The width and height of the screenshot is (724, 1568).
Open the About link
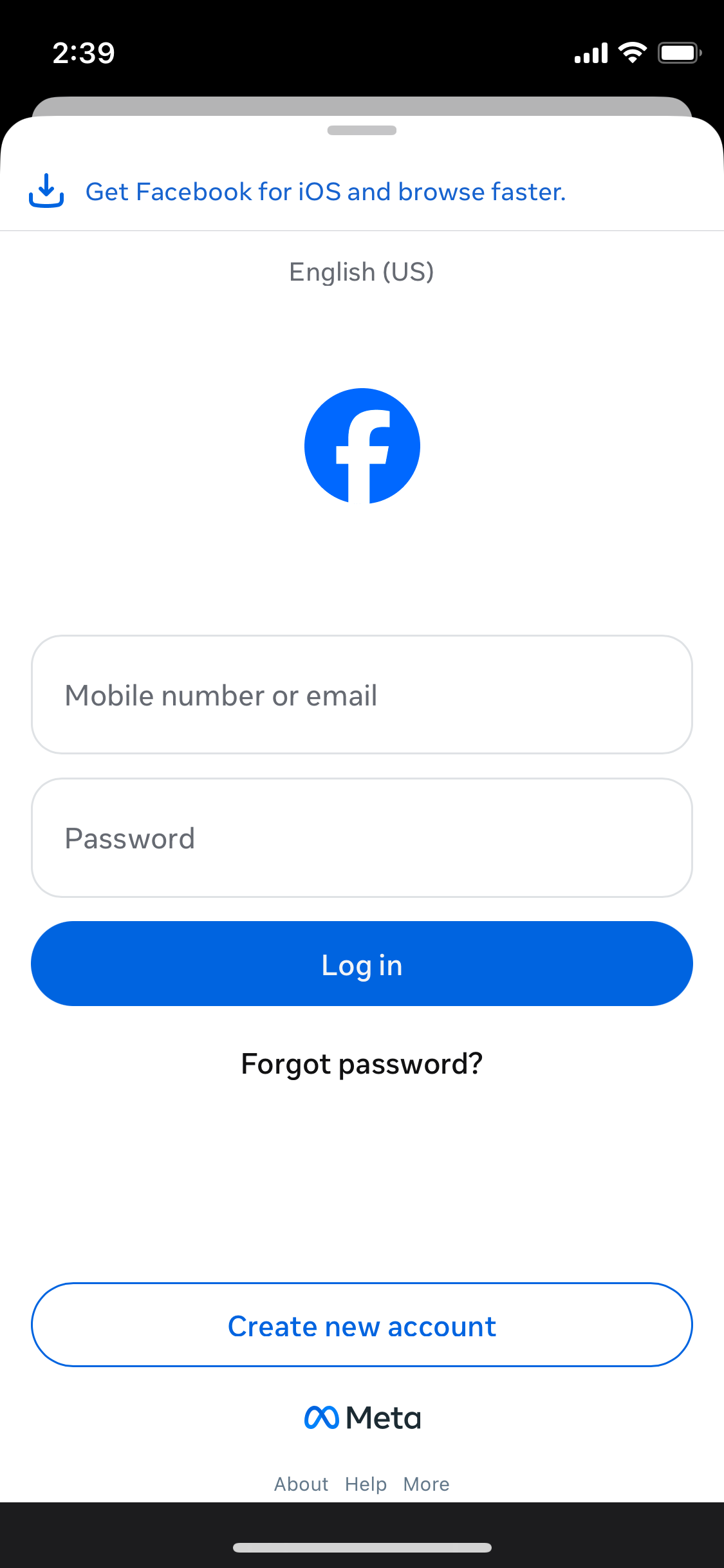point(301,1484)
